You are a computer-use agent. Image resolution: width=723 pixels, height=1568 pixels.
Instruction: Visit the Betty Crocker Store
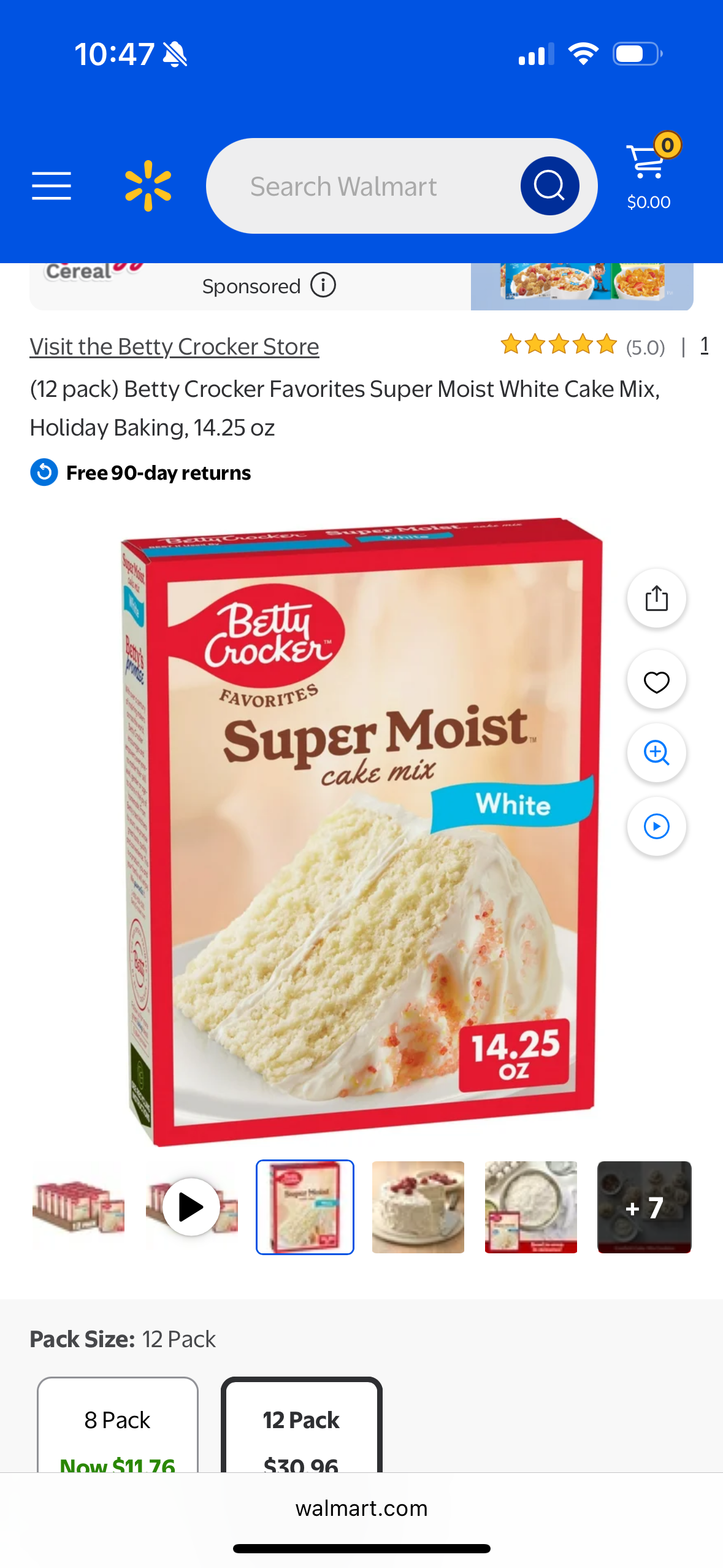click(x=174, y=347)
